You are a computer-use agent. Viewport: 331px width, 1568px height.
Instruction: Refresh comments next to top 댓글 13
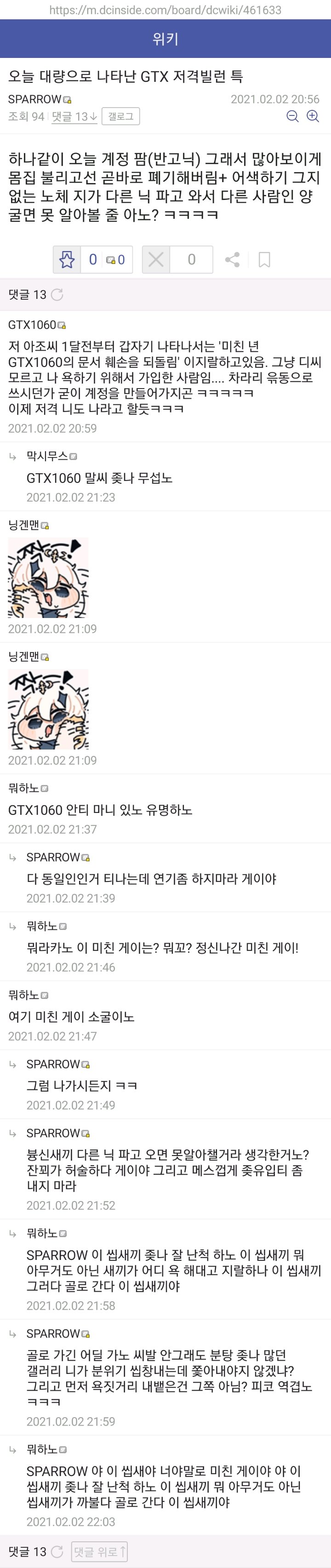(x=57, y=295)
